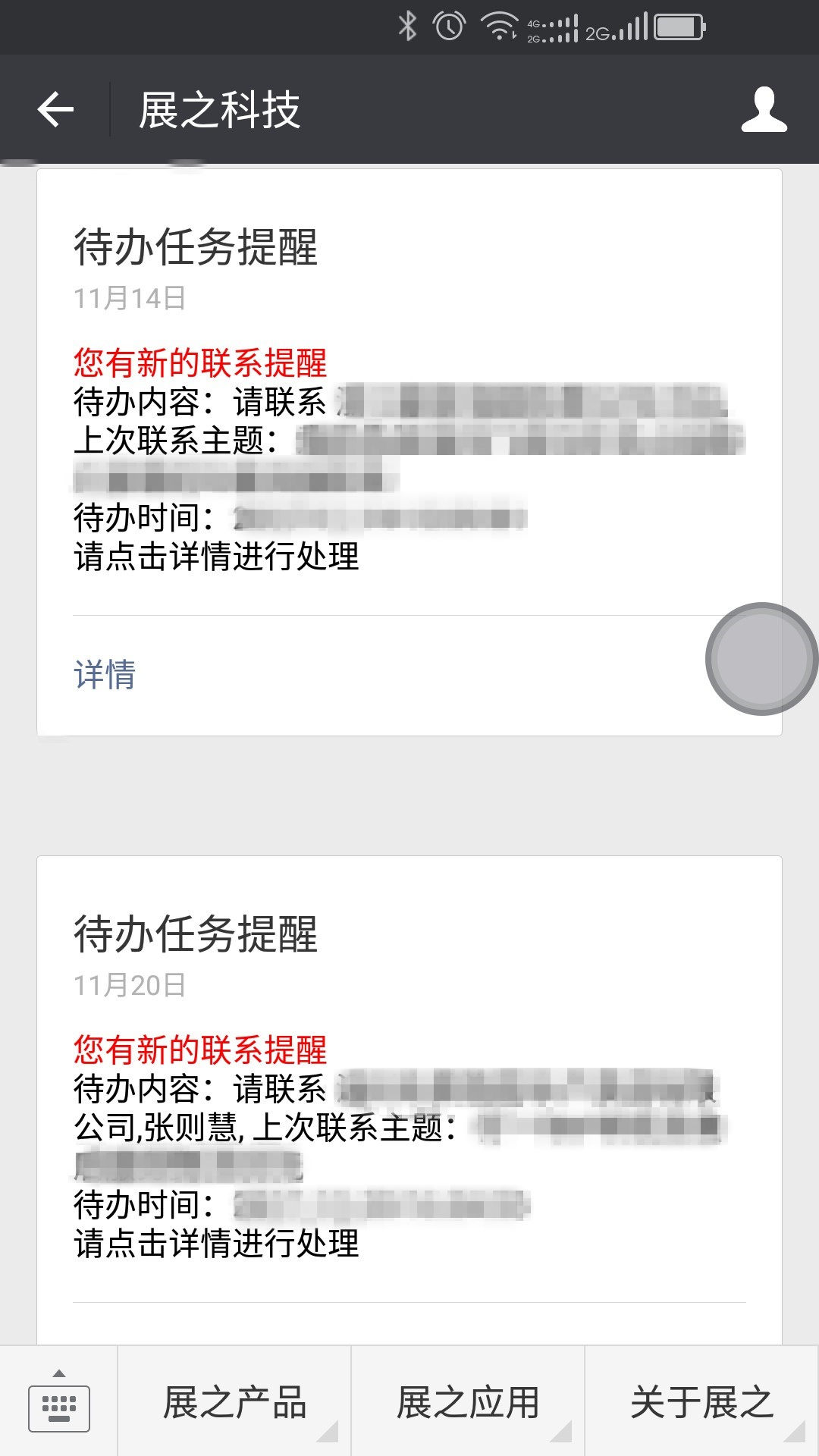The image size is (819, 1456).
Task: Go back from 展之科技 chat
Action: (56, 110)
